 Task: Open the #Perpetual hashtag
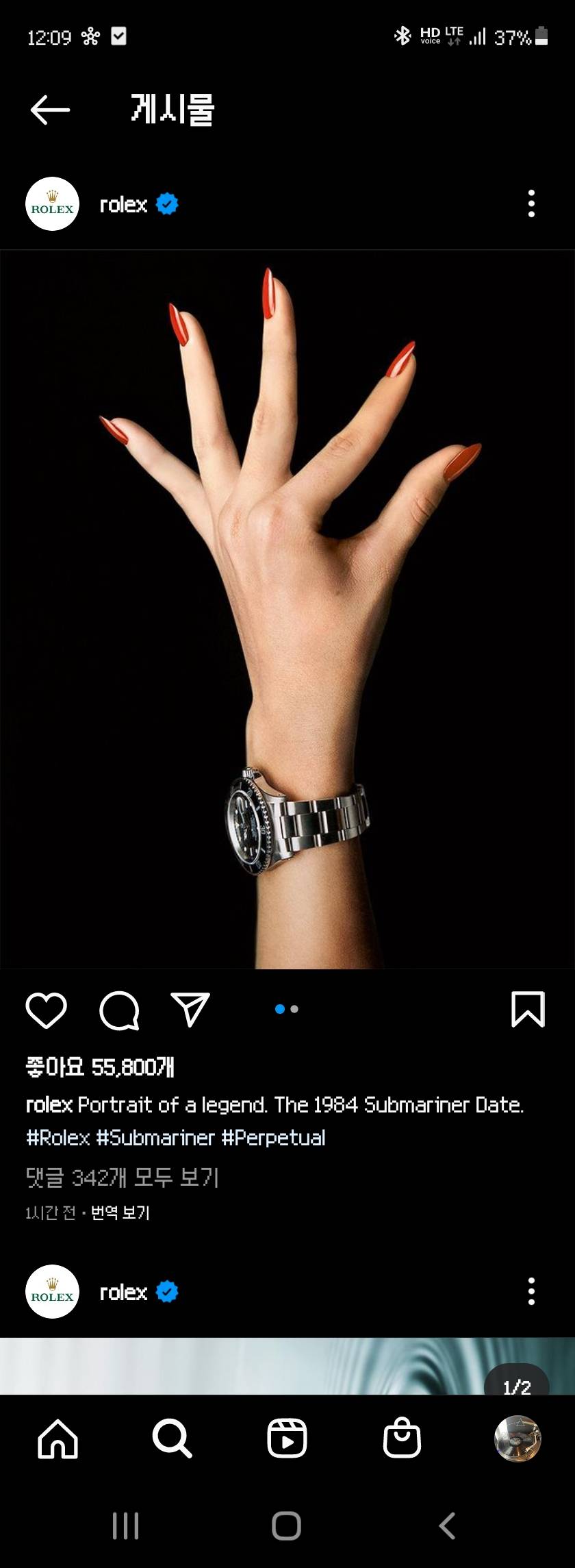tap(273, 1138)
